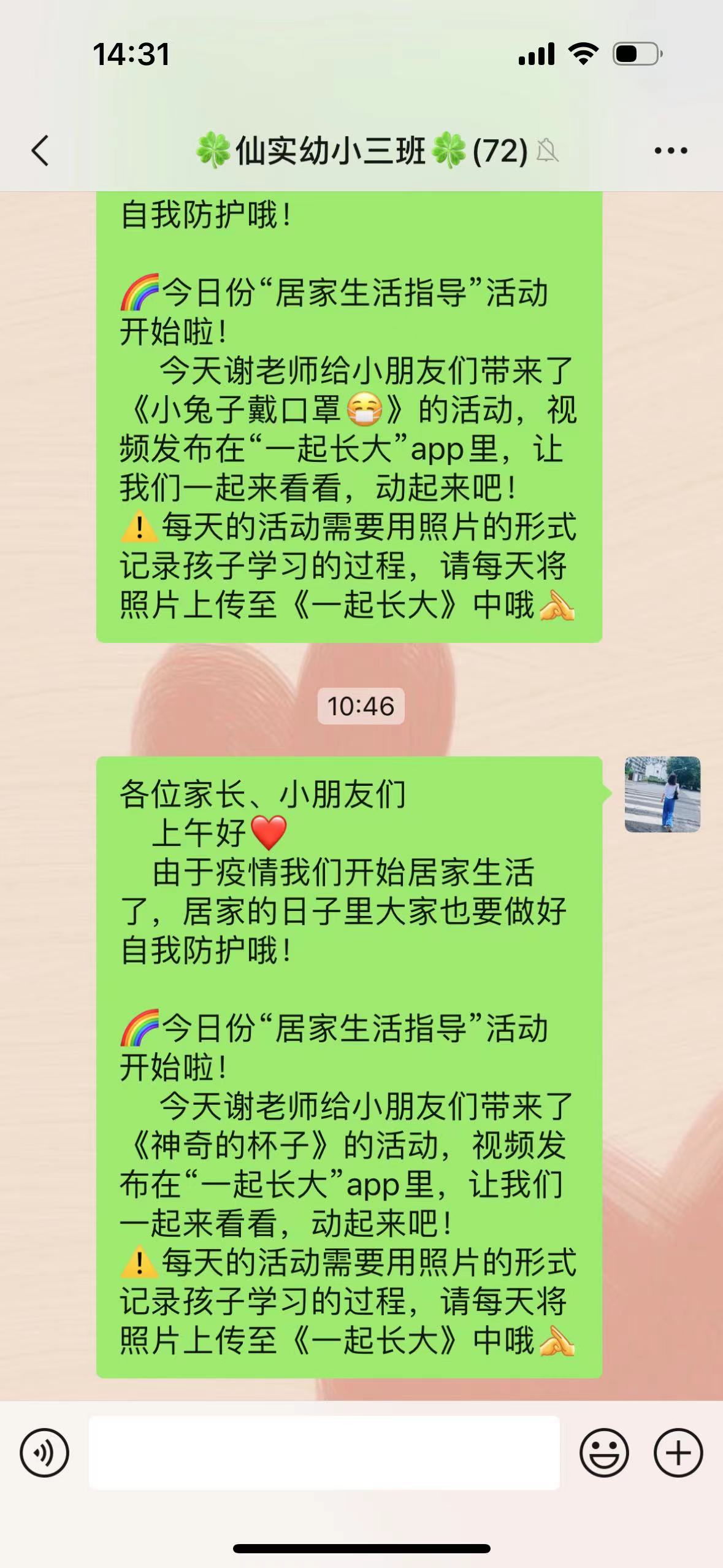Open the group chat's three-dot menu

click(670, 151)
